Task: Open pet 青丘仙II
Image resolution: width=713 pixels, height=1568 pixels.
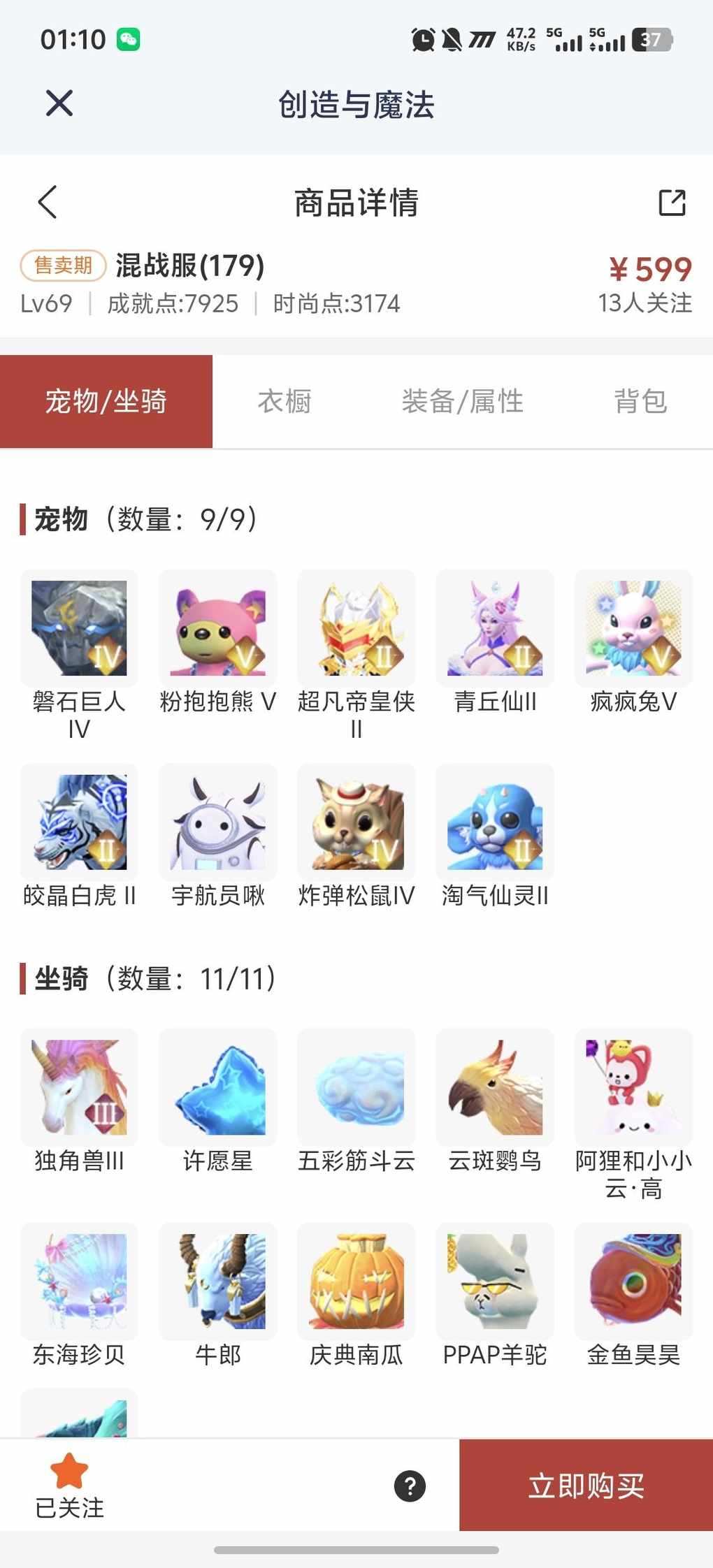Action: [495, 628]
